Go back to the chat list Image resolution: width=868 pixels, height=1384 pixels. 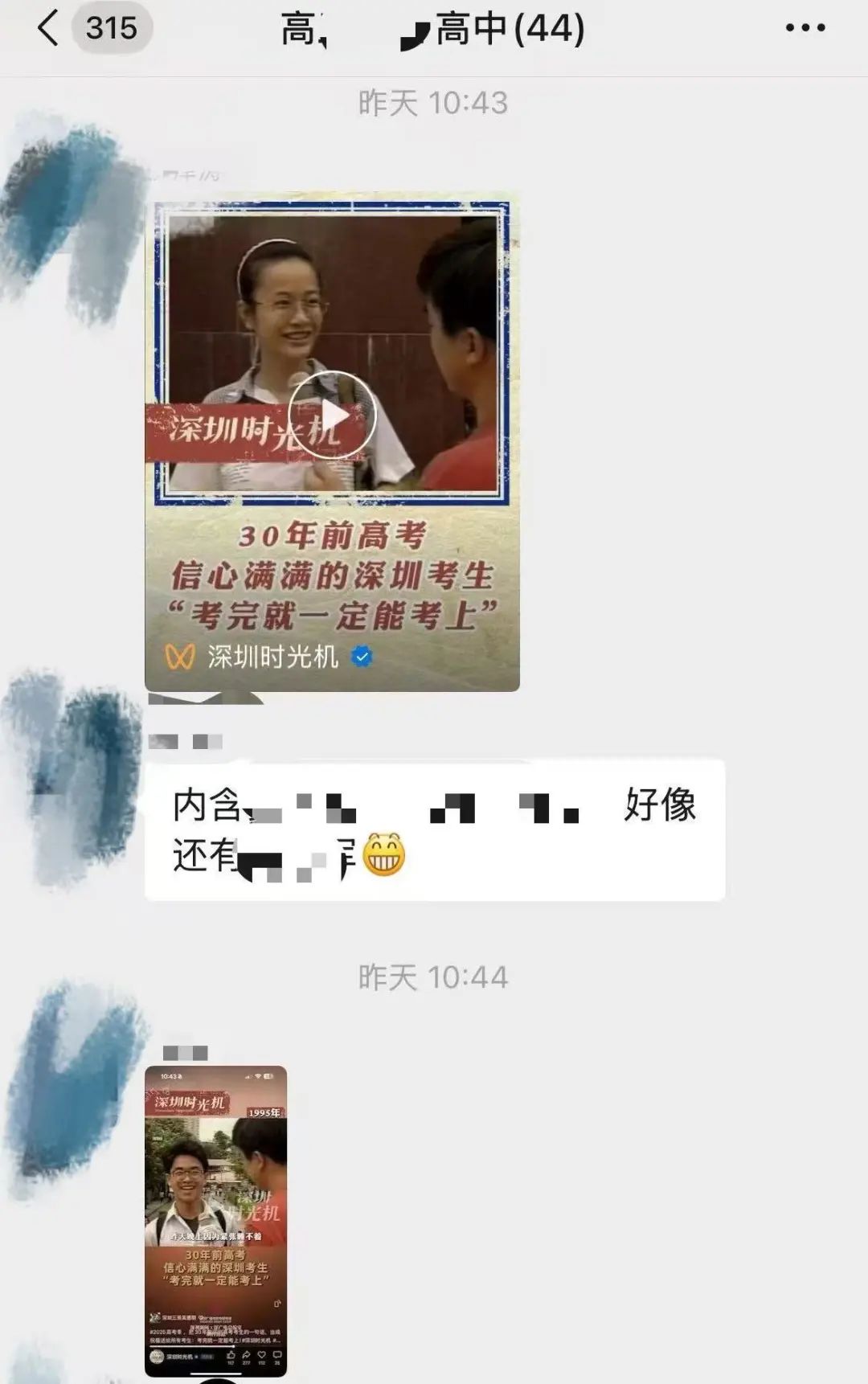[x=50, y=28]
